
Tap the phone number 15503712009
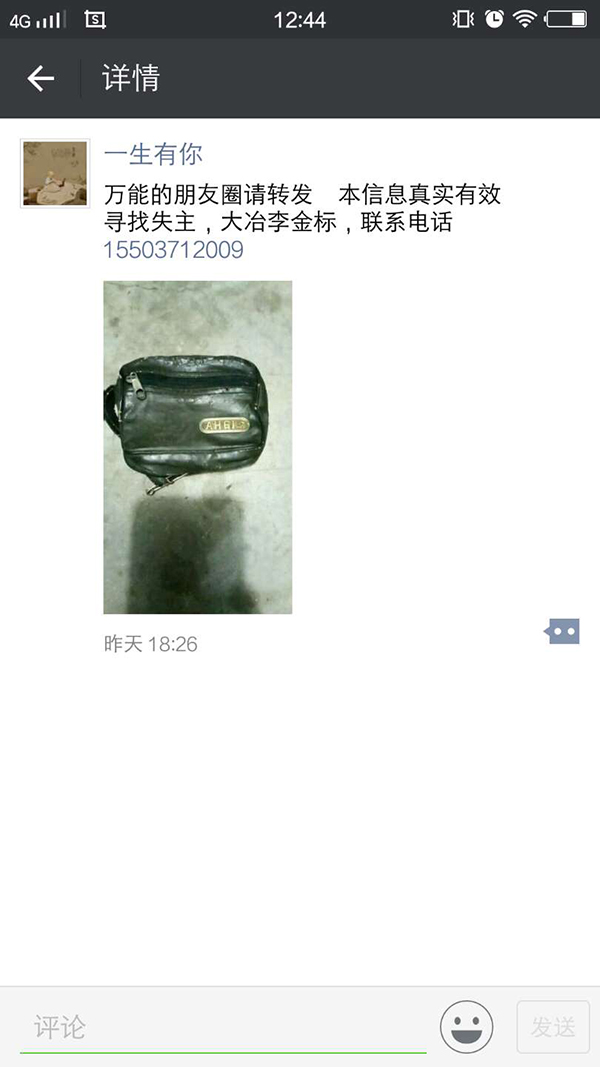point(174,250)
